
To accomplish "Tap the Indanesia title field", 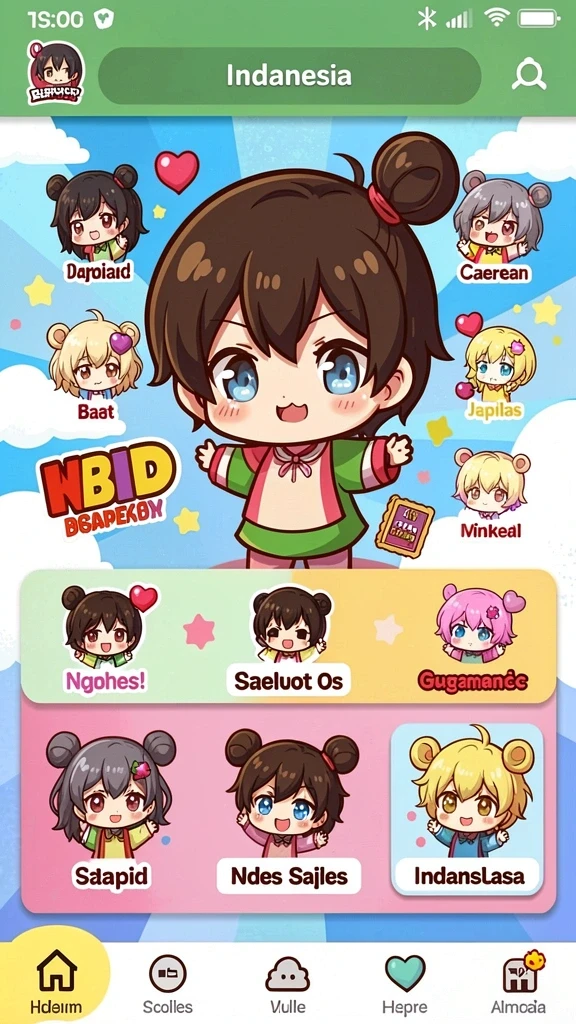I will click(x=289, y=75).
